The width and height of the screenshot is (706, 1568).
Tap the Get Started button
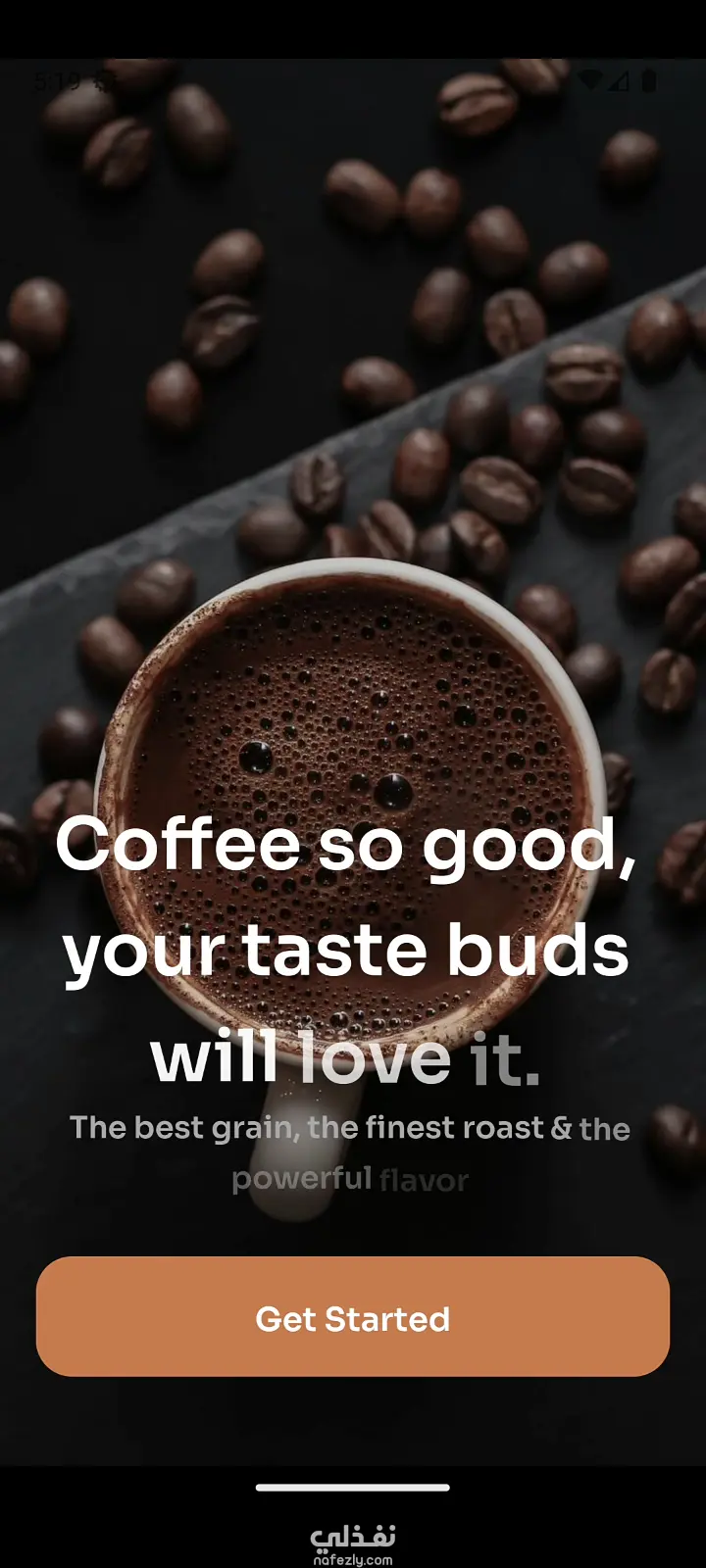tap(353, 1317)
